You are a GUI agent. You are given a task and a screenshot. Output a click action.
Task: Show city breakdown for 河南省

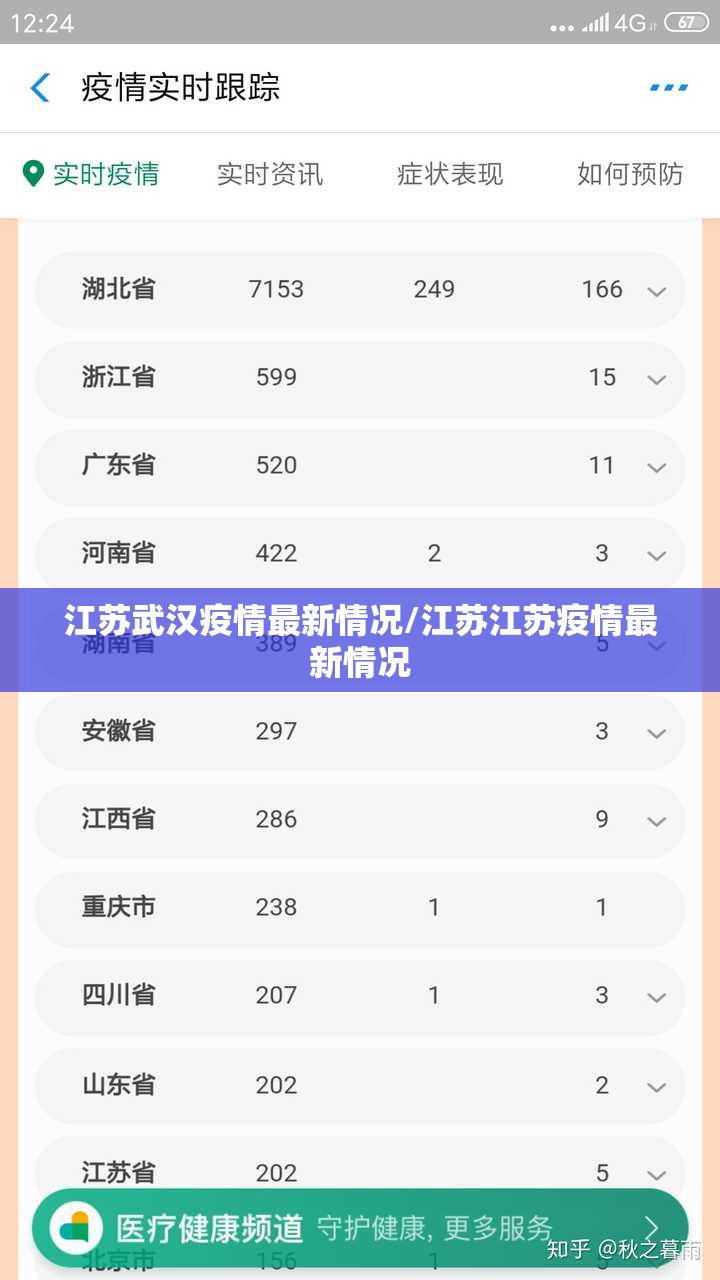(x=656, y=555)
